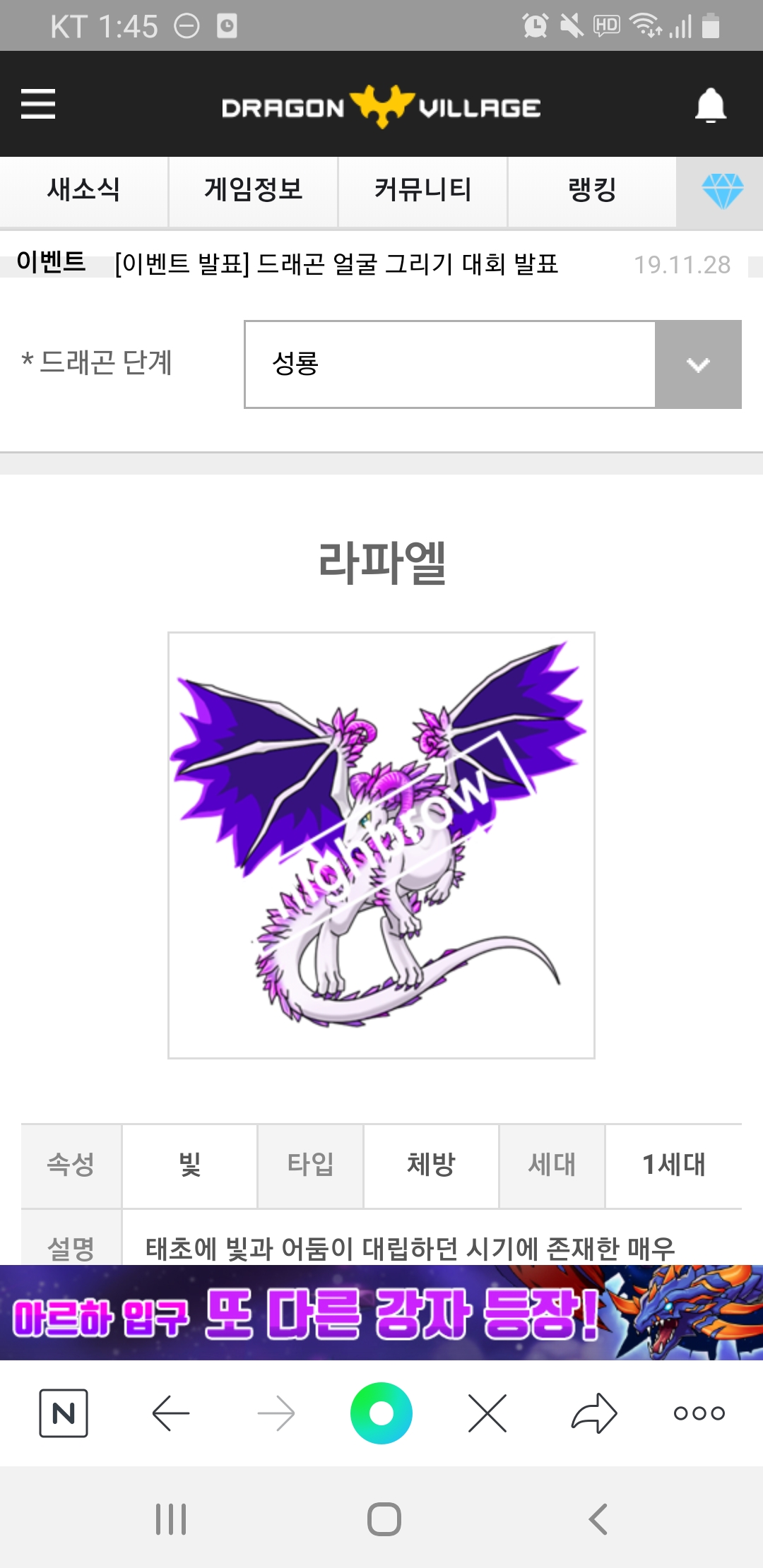
Task: Go to the Dragon Village home logo
Action: 381,107
